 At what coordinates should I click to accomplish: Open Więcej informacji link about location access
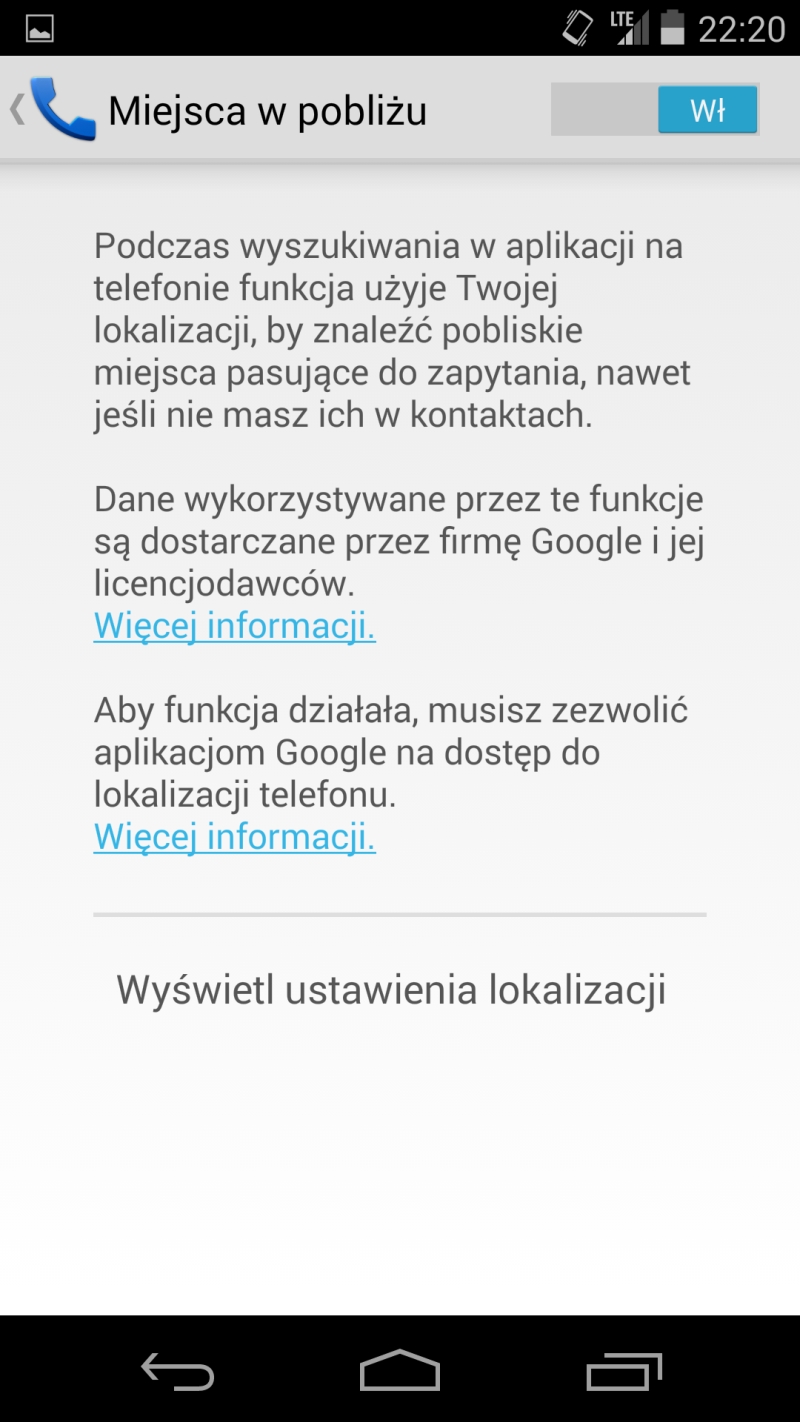click(x=235, y=836)
